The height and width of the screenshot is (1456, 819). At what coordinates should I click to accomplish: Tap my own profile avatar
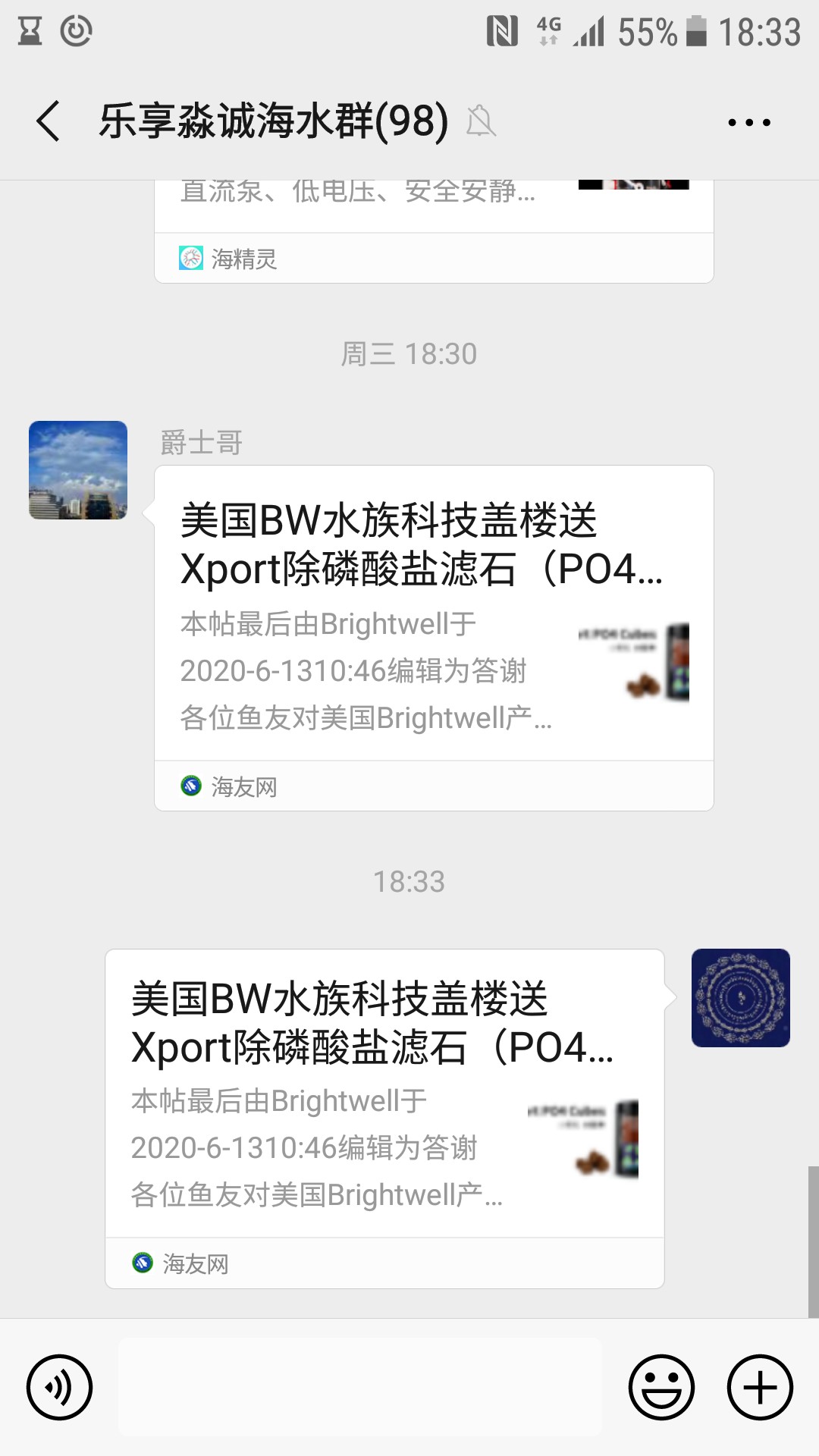click(740, 998)
